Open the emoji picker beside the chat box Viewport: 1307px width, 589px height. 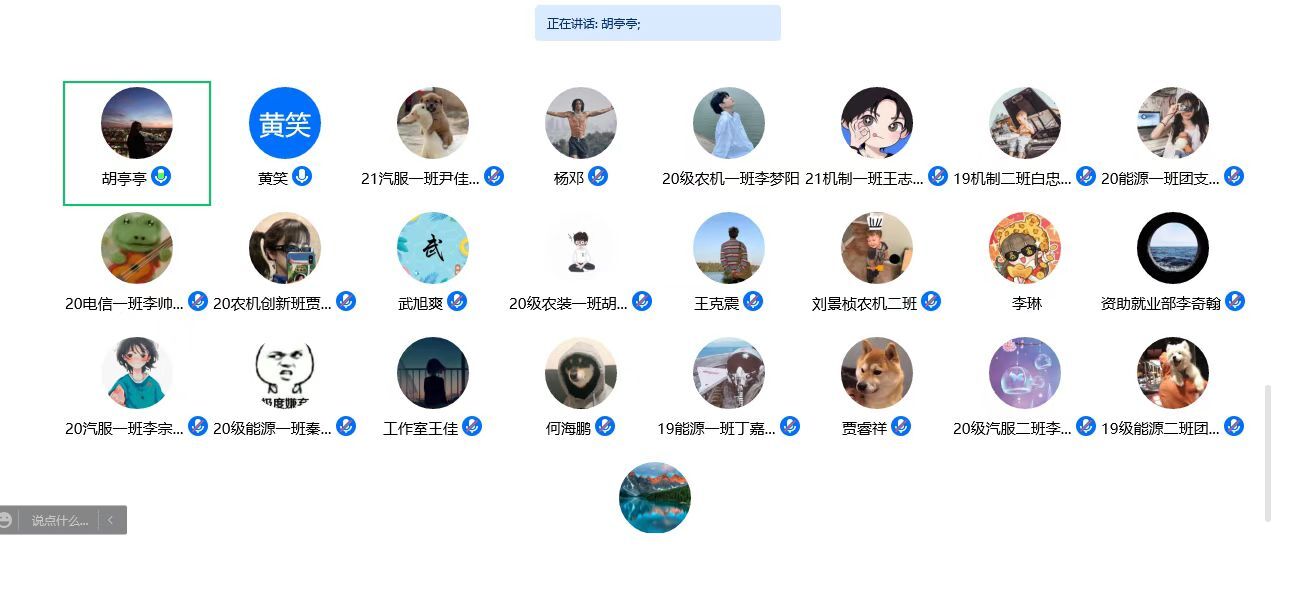pyautogui.click(x=6, y=520)
